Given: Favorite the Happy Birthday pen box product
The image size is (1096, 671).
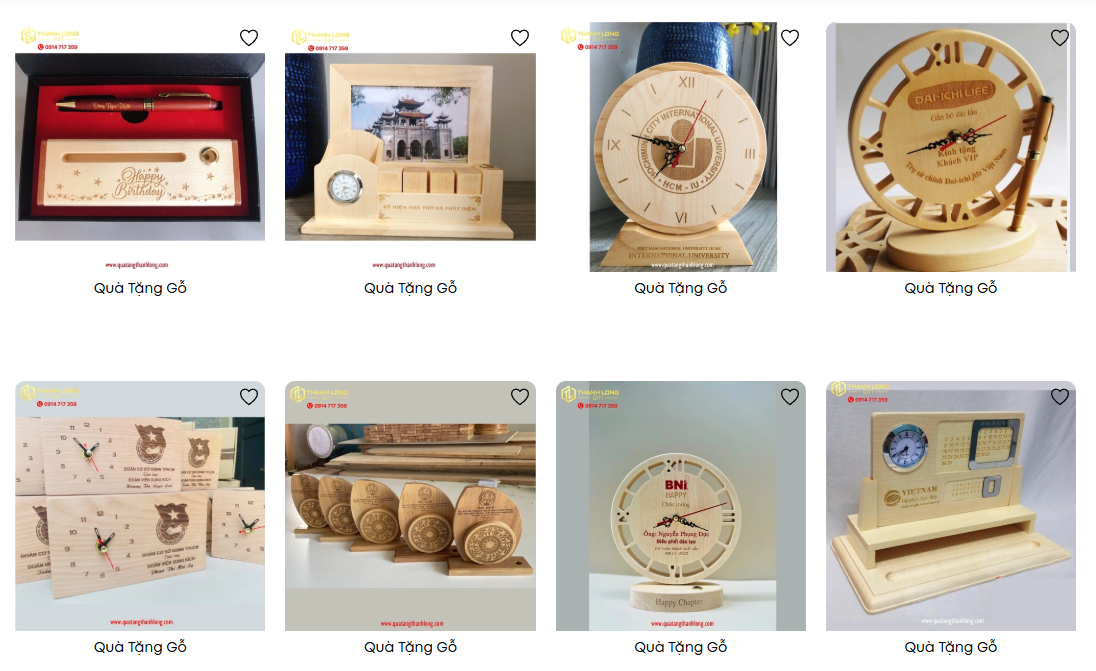Looking at the screenshot, I should [x=249, y=38].
